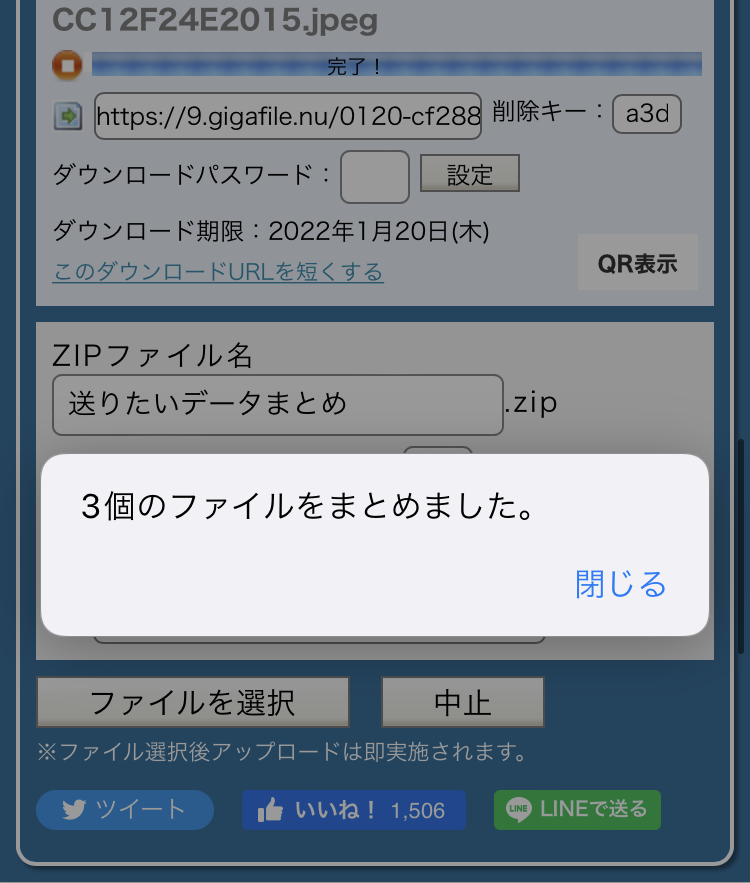Tap the 設定 button for download password

(x=469, y=175)
